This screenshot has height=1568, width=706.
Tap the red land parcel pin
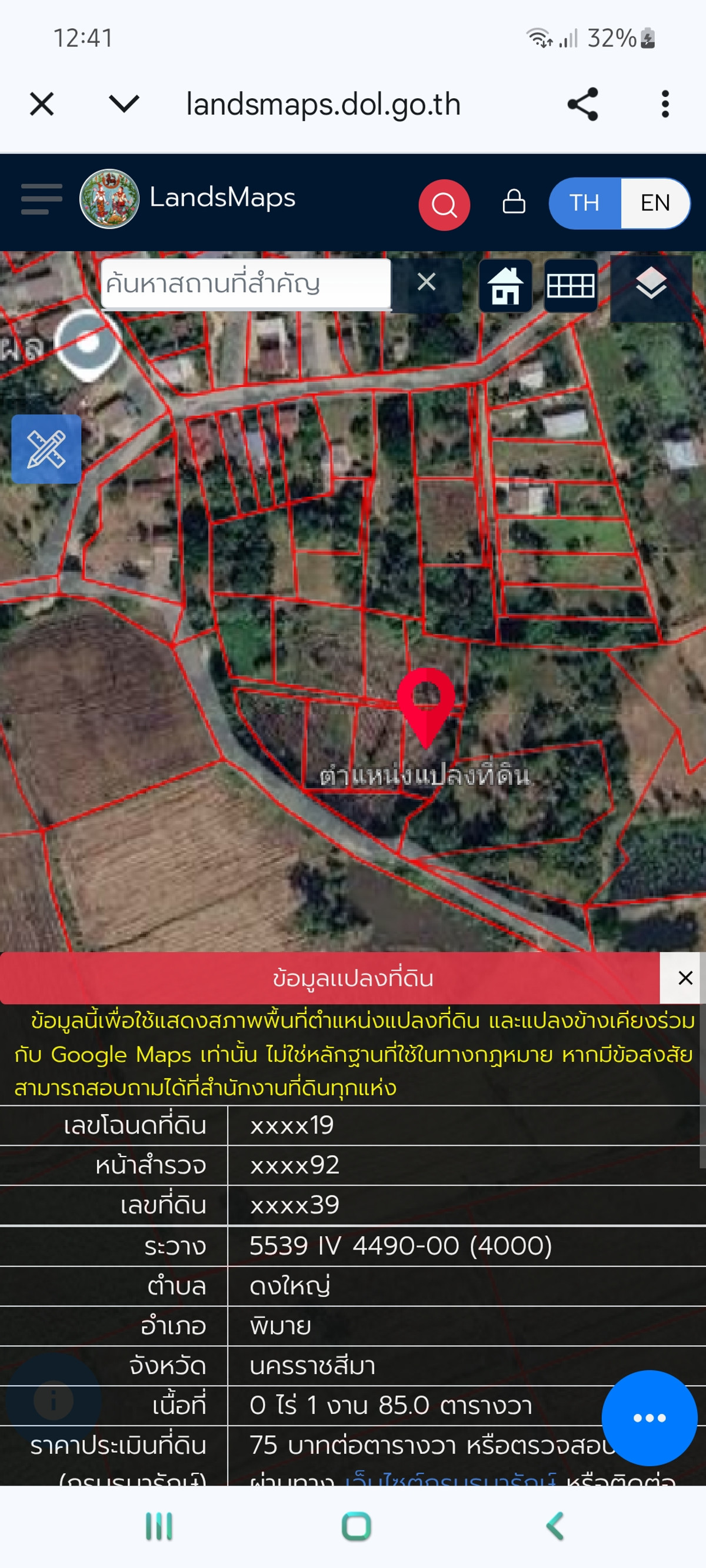(x=426, y=703)
